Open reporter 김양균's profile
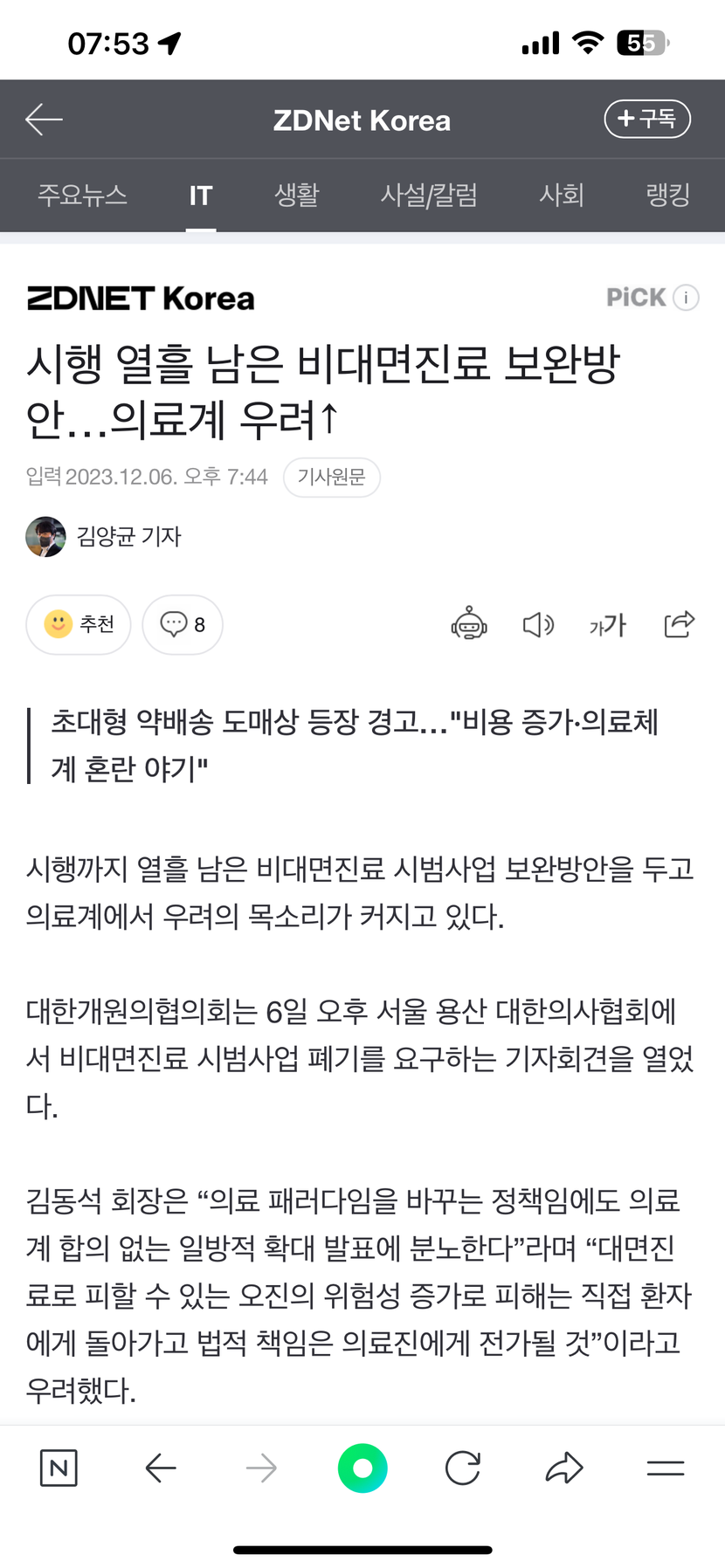Viewport: 725px width, 1568px height. (x=128, y=536)
